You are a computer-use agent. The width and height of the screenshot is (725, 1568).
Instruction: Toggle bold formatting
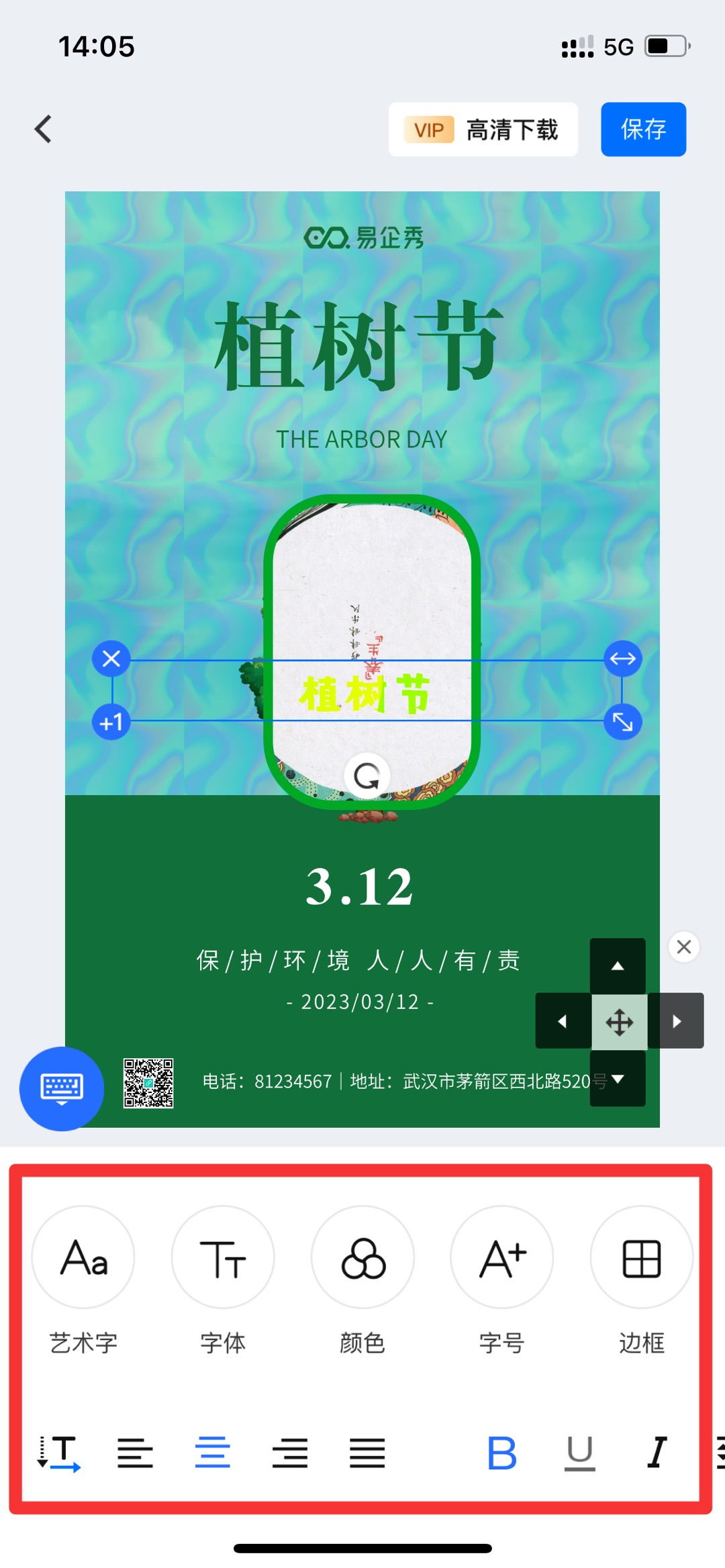[x=501, y=1453]
